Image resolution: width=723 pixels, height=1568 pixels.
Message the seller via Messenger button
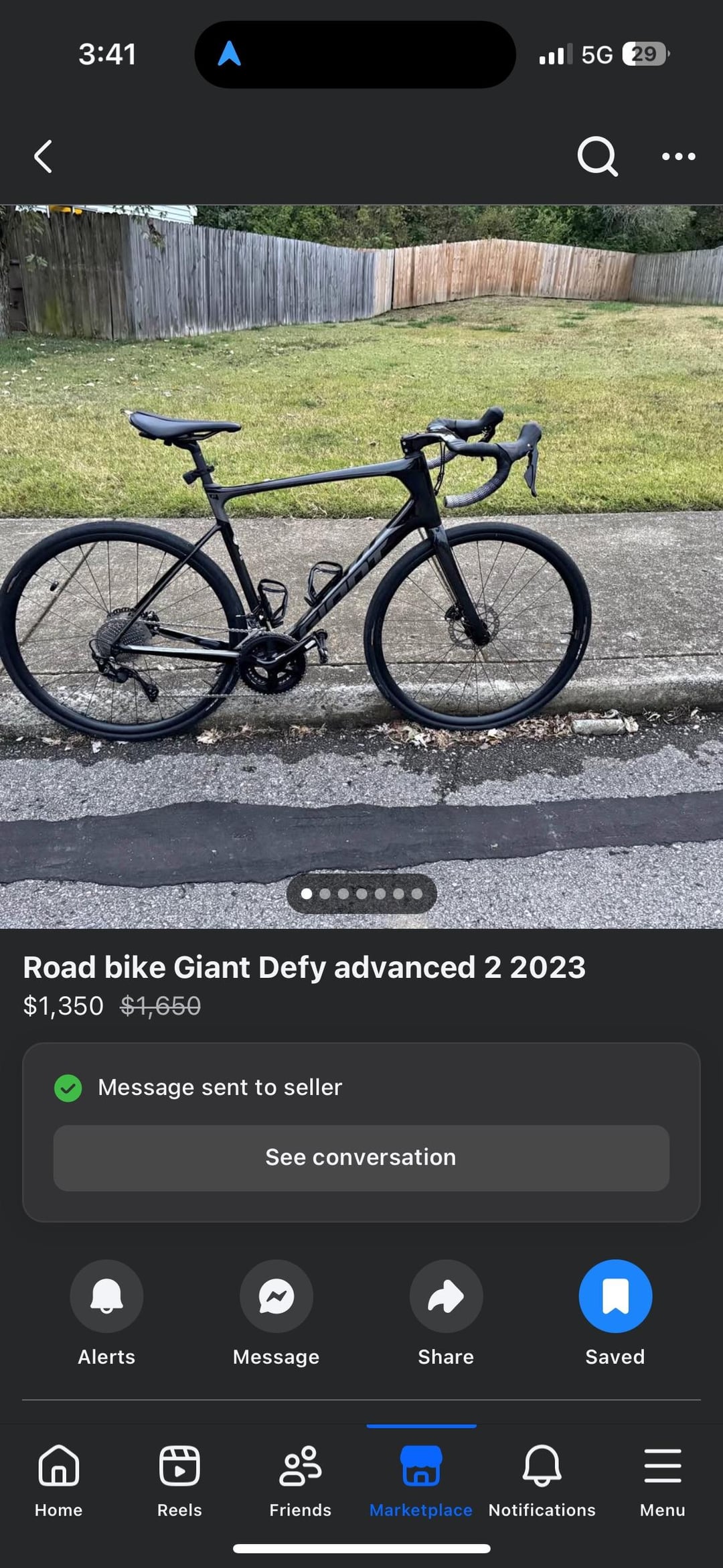coord(276,1296)
